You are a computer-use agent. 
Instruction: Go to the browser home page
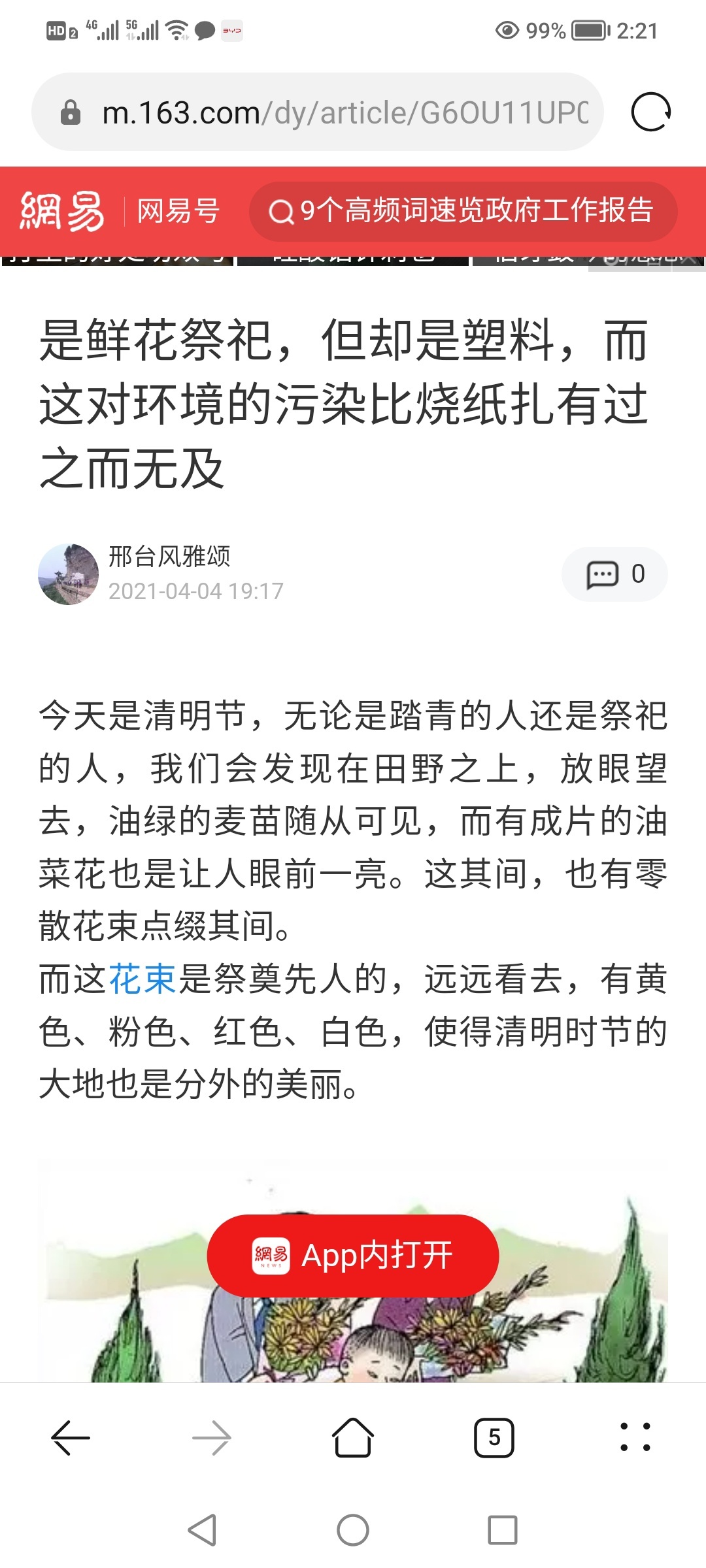(353, 1438)
